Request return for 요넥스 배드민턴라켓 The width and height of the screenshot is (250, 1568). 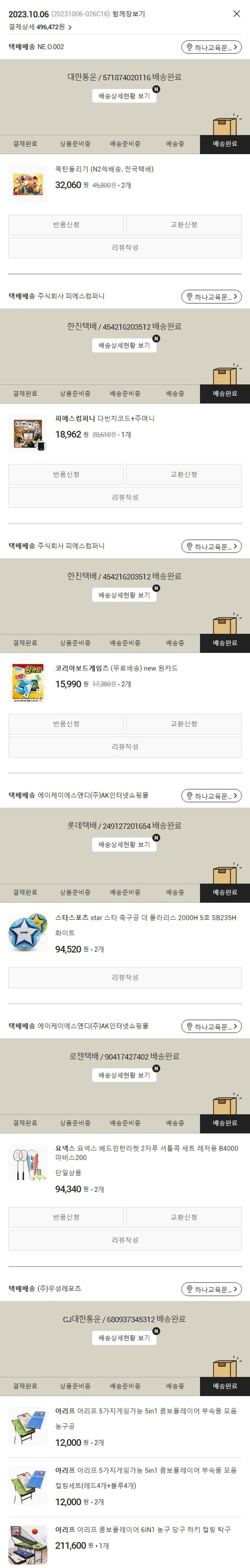pyautogui.click(x=66, y=1217)
